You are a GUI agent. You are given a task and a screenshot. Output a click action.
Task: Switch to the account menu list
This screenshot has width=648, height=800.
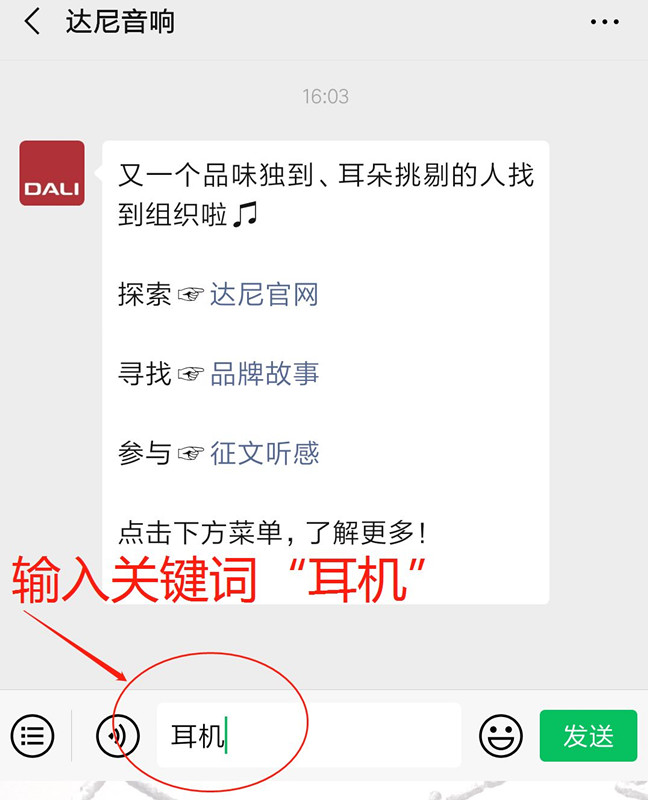click(33, 737)
